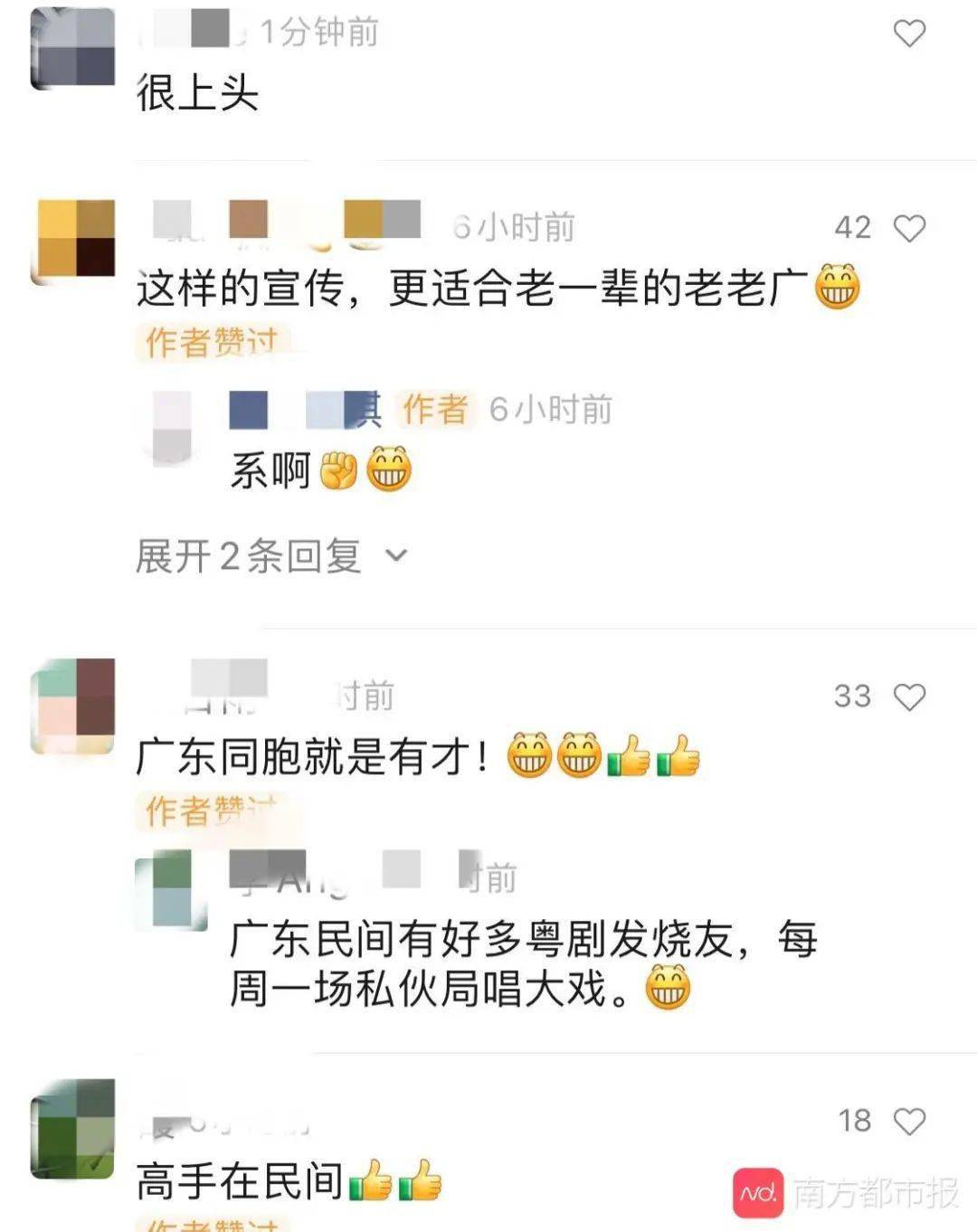The width and height of the screenshot is (977, 1232).
Task: Like the comment about 老一辈的老老广
Action: 909,228
